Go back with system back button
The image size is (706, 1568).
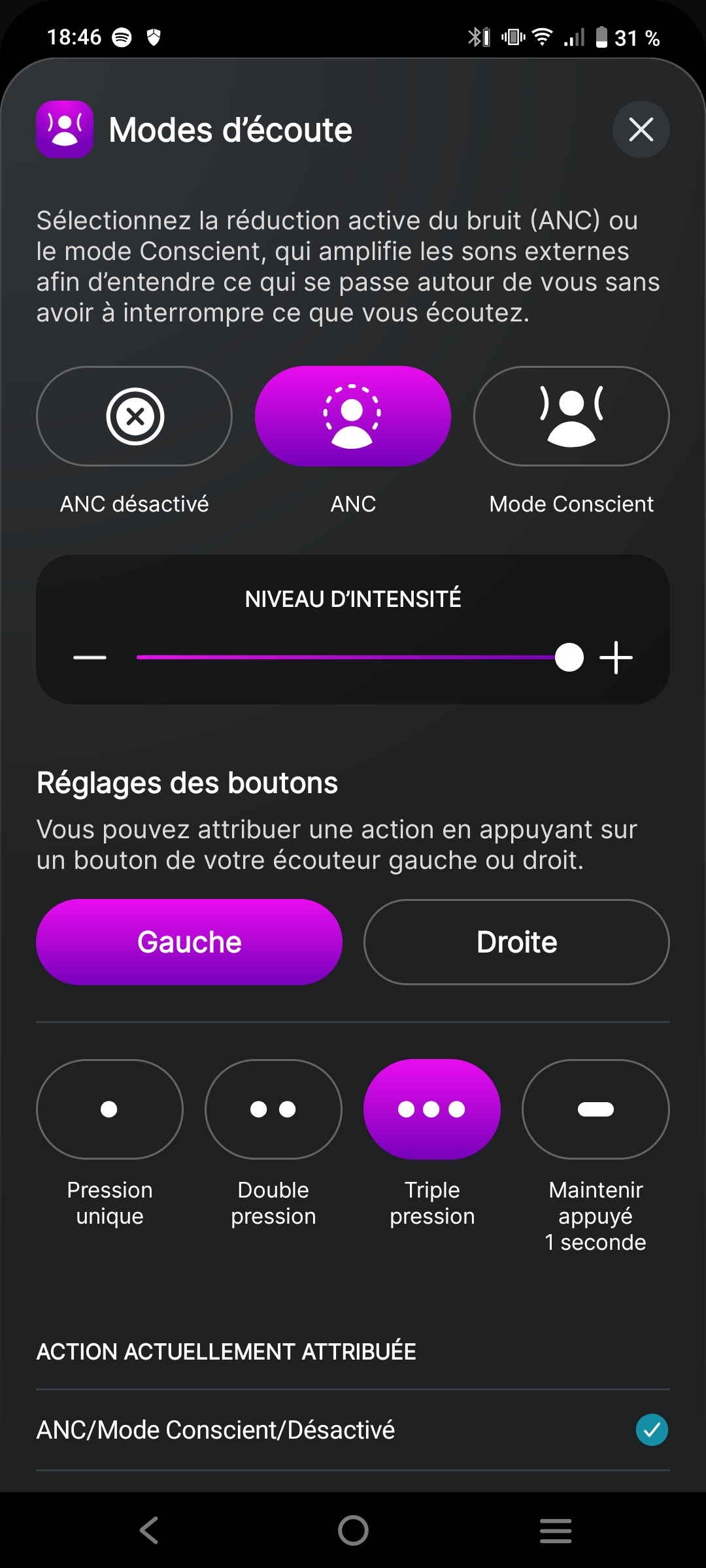(149, 1530)
